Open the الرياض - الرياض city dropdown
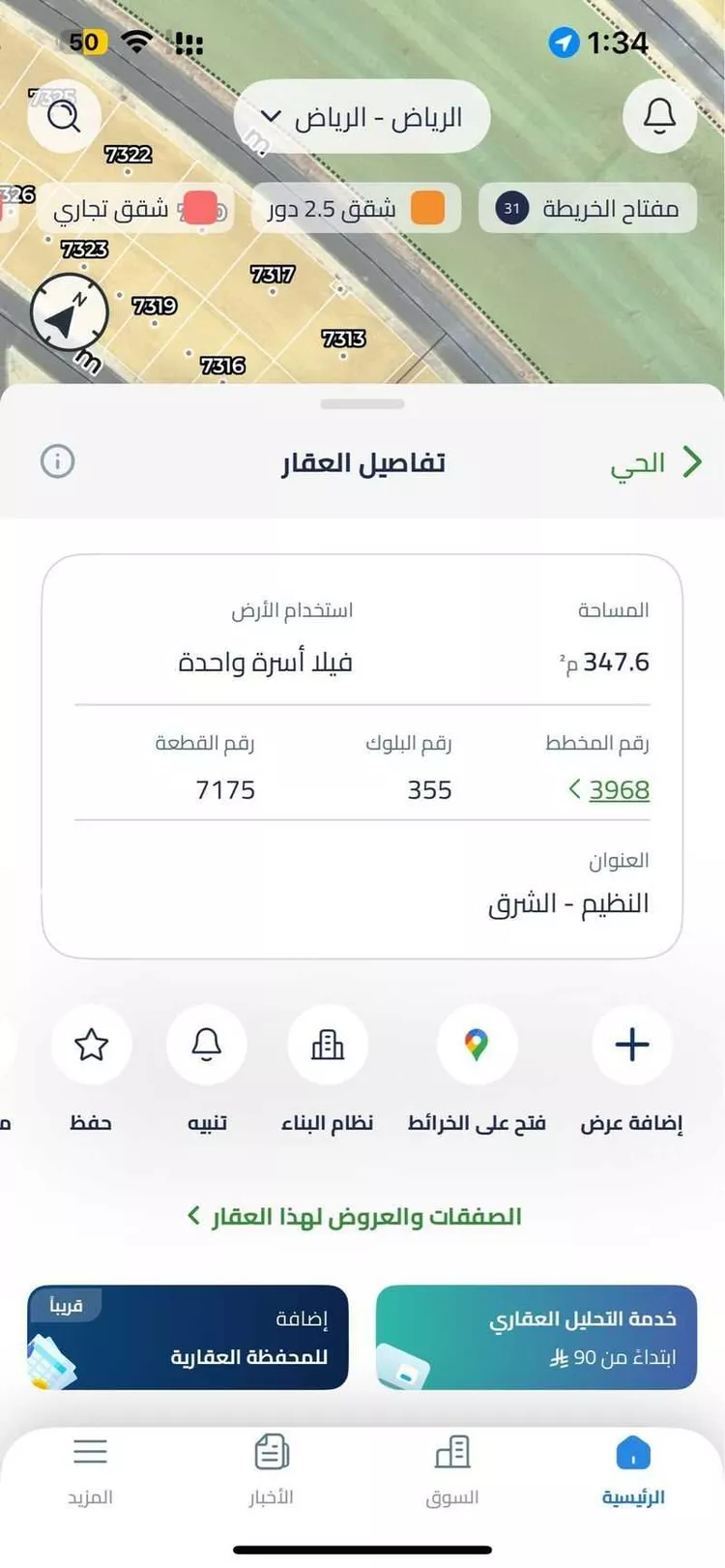The height and width of the screenshot is (1568, 725). pos(362,116)
